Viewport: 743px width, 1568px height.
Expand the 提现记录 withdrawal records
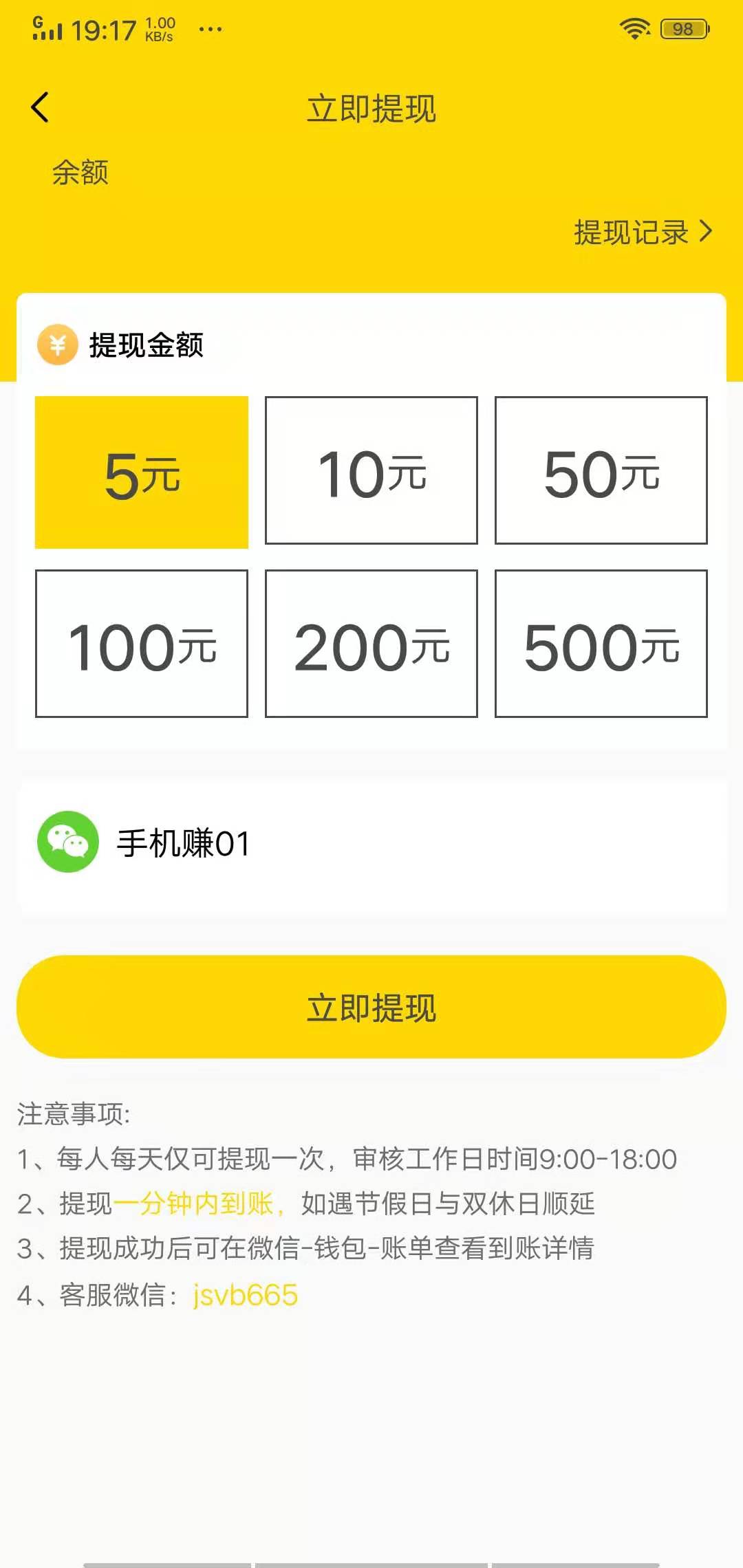[629, 232]
